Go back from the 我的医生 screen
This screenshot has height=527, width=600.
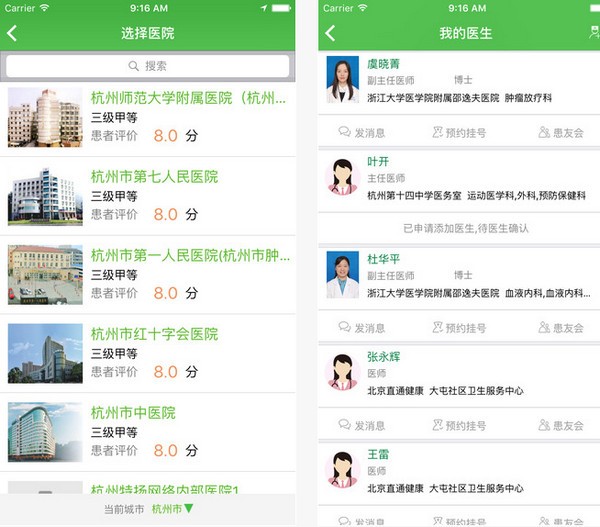[x=331, y=33]
